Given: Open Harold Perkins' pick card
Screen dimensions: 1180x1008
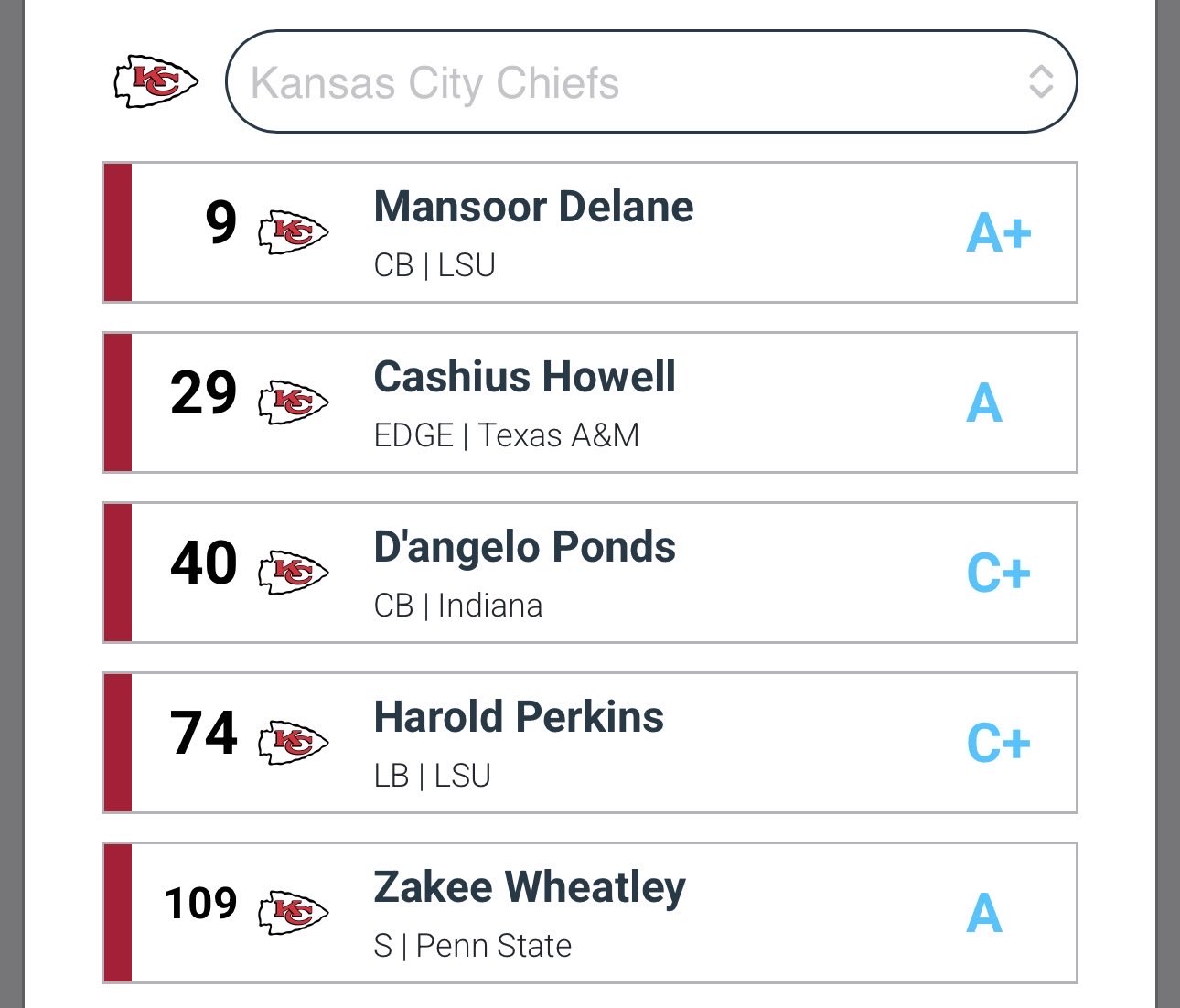Looking at the screenshot, I should [590, 743].
